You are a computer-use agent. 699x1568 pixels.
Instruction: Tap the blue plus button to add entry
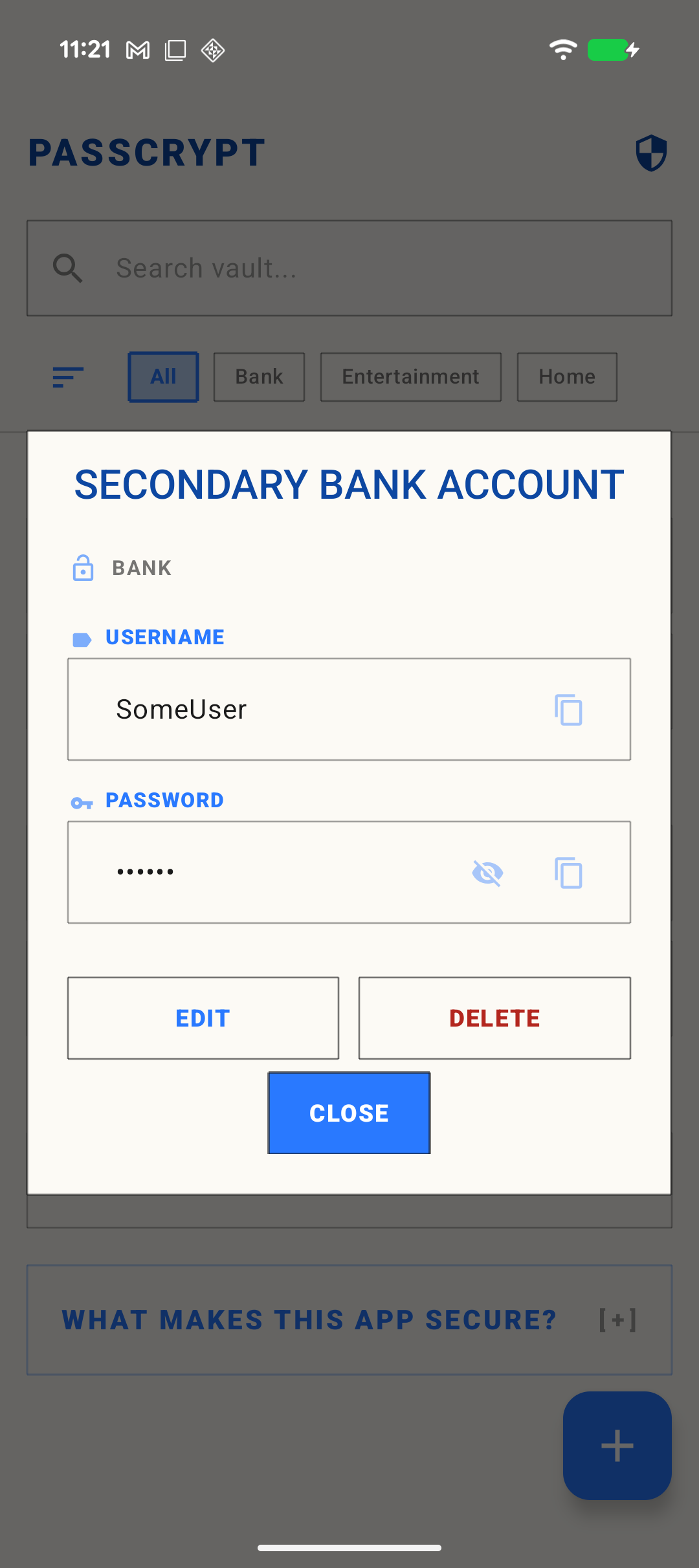coord(616,1447)
